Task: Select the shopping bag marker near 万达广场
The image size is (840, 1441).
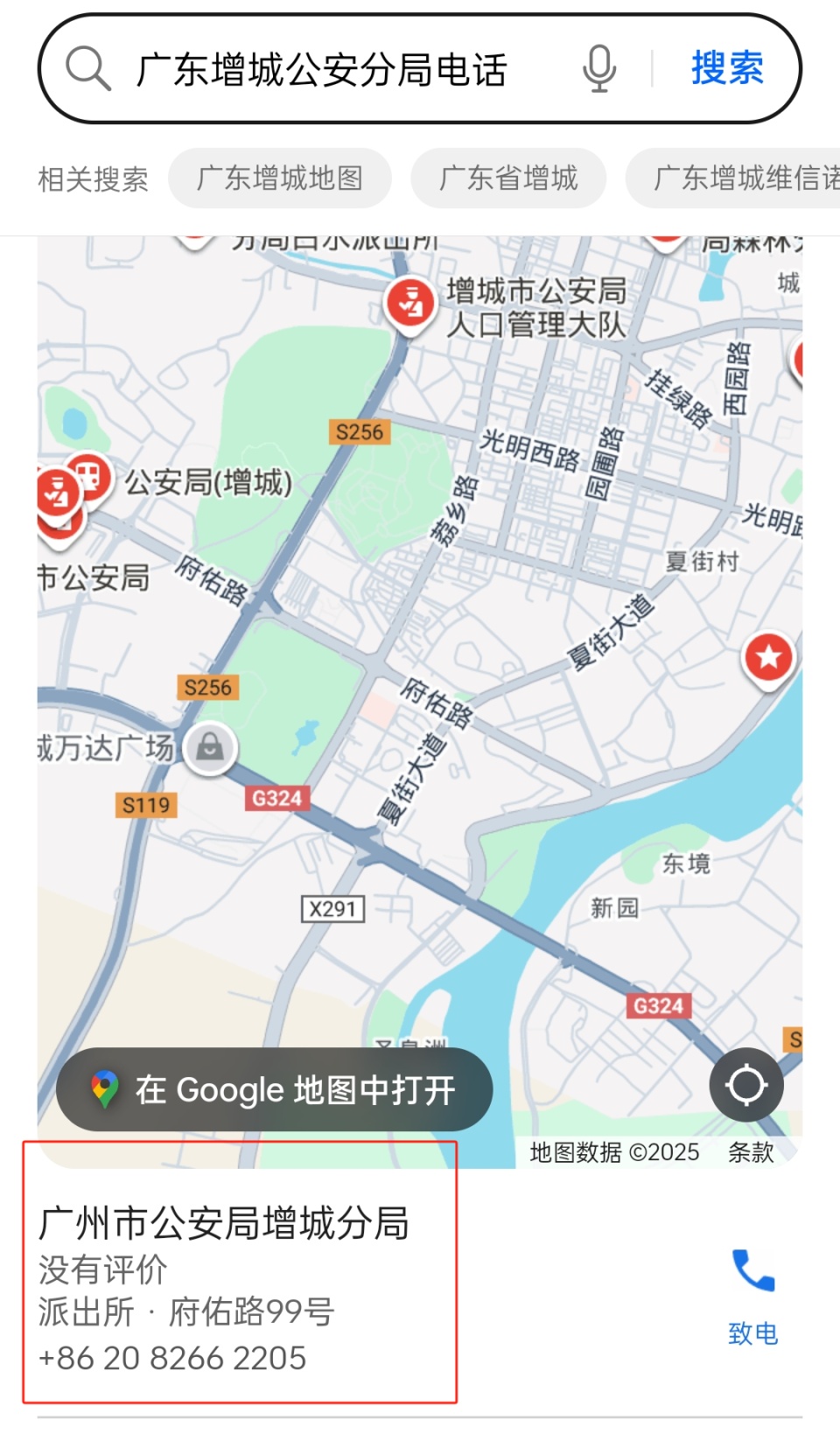Action: coord(209,746)
